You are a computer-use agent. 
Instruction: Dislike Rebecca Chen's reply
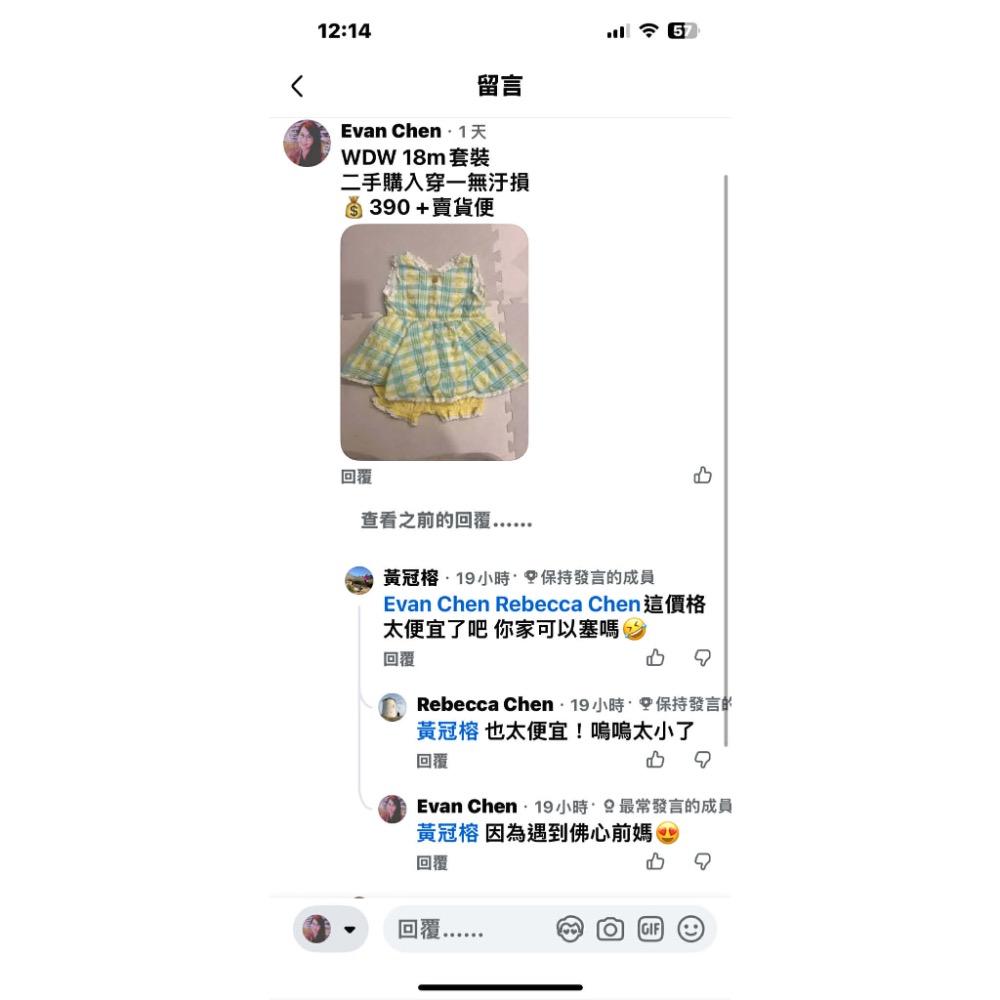click(703, 760)
